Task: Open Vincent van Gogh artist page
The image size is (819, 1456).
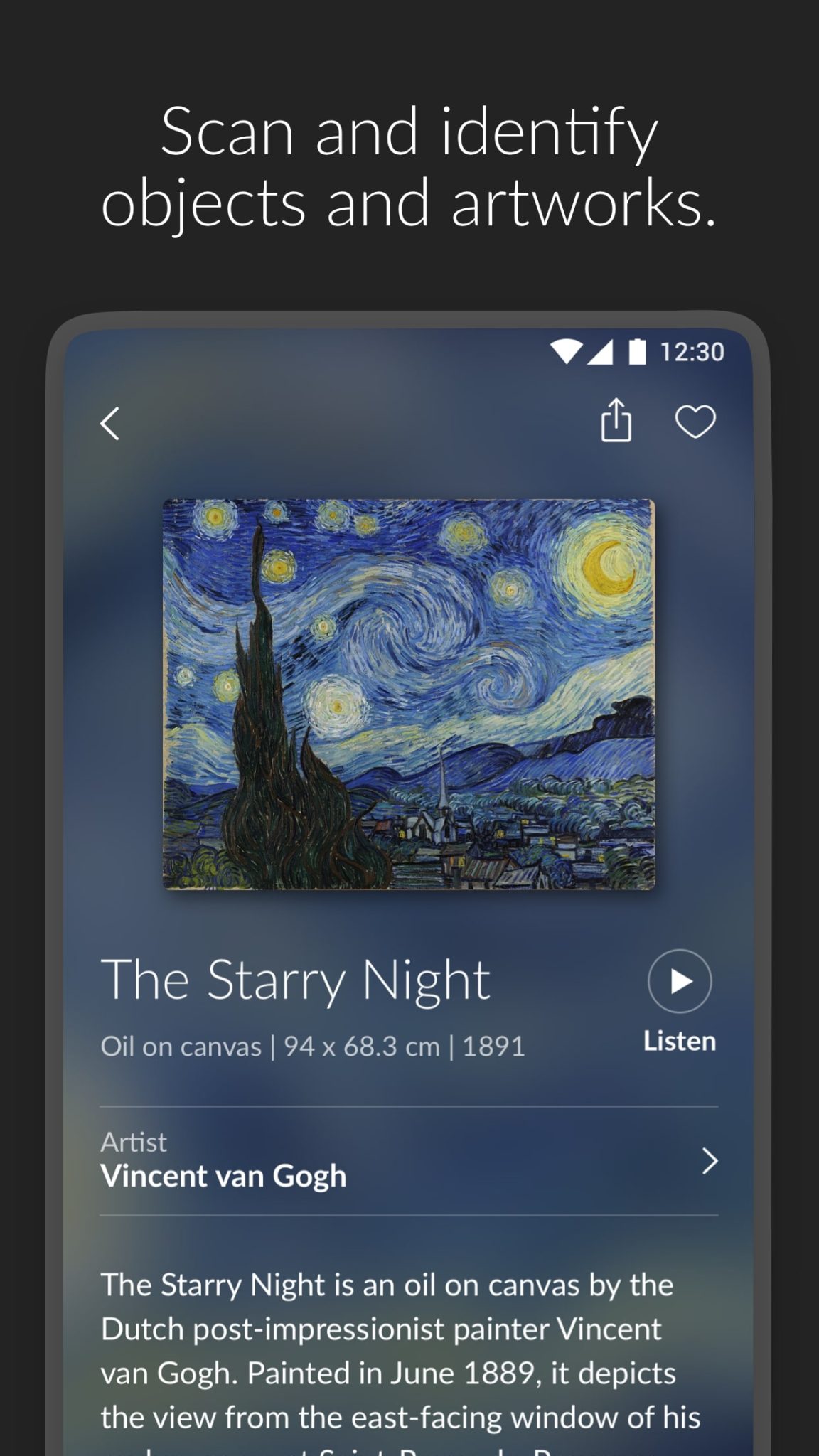Action: [x=223, y=1175]
